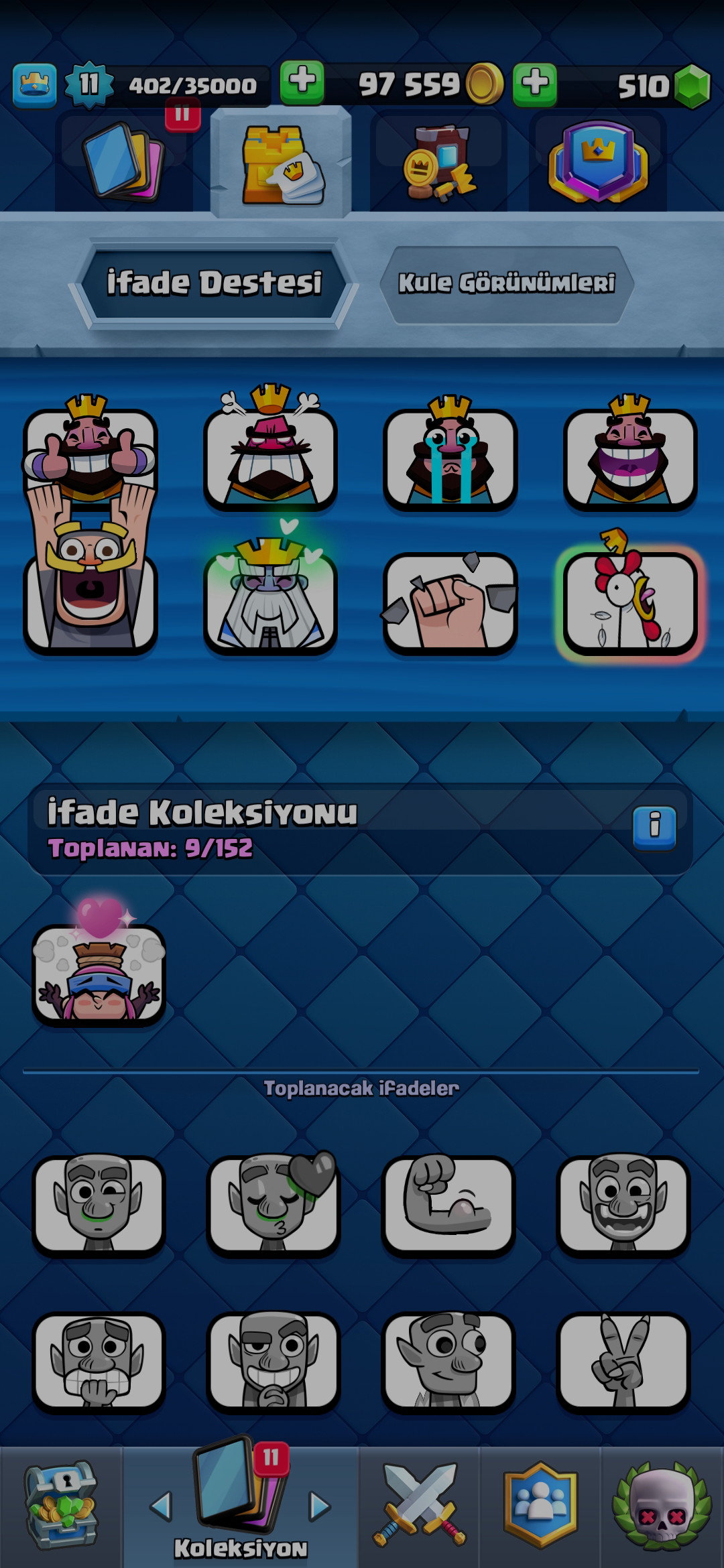
Task: Show info about İfade Koleksiyonu
Action: point(654,826)
